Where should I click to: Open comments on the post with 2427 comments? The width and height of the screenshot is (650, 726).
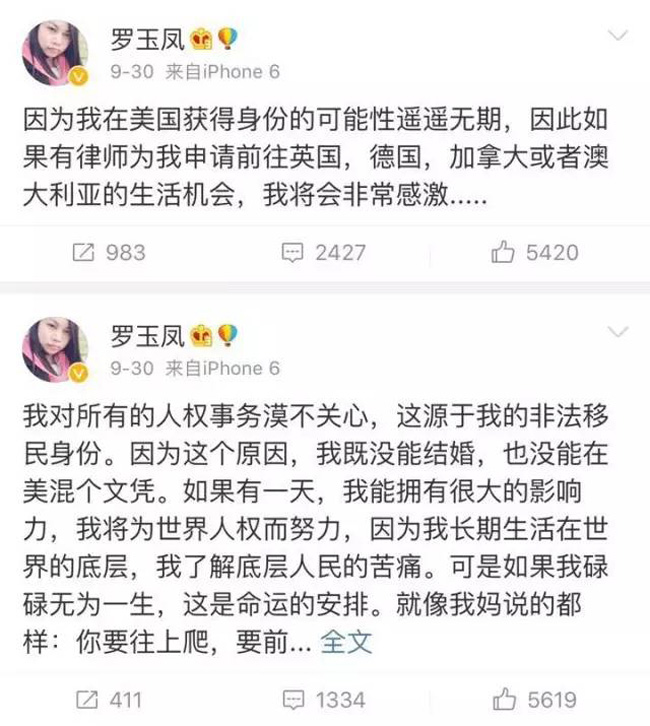click(323, 253)
